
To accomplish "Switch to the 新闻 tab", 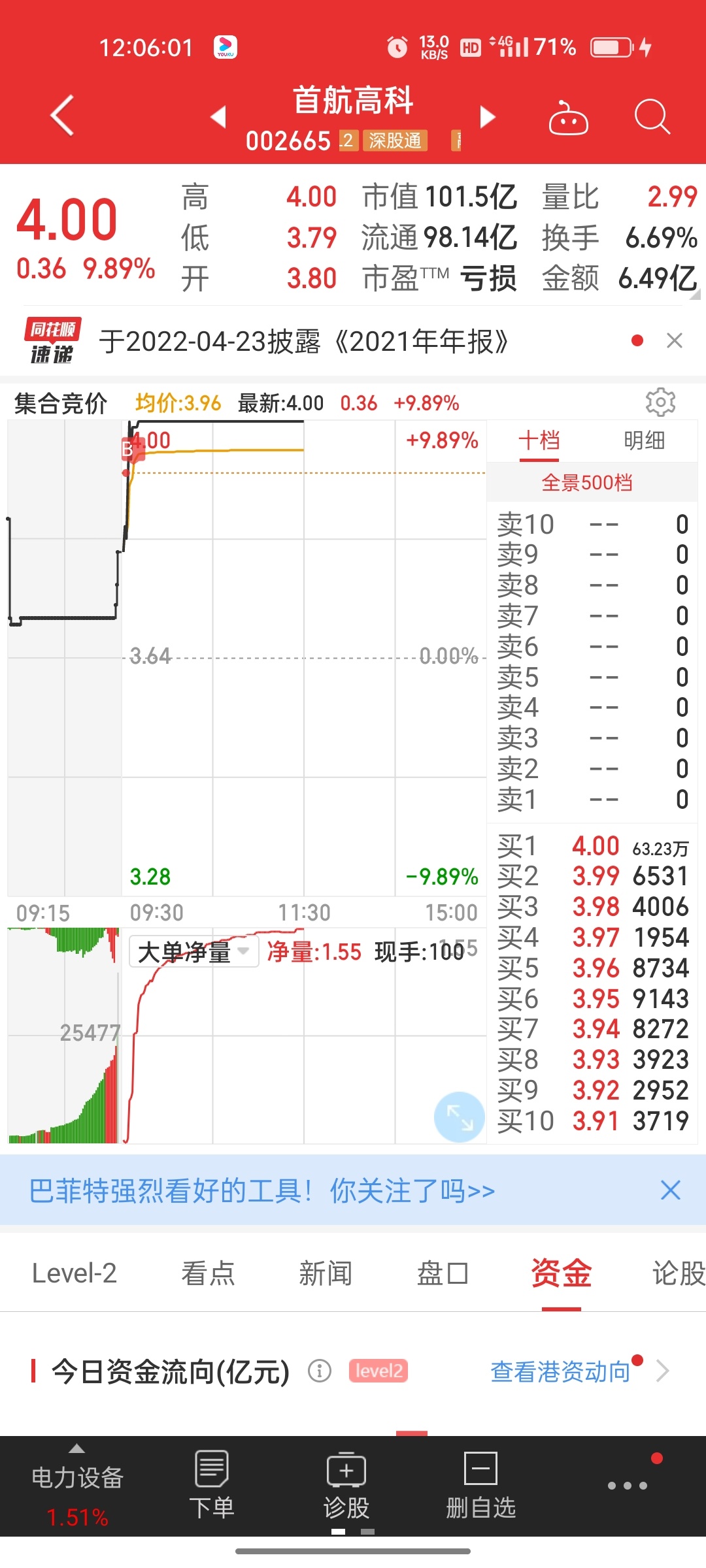I will pos(326,1273).
